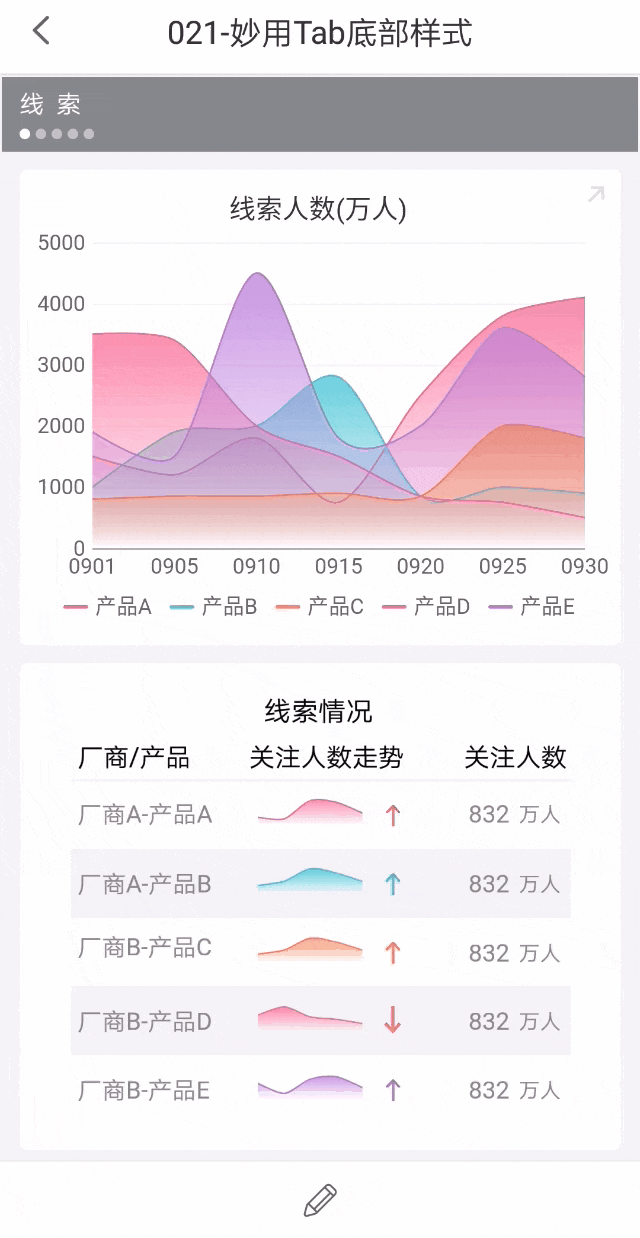
Task: Go back using the top-left arrow
Action: coord(41,31)
